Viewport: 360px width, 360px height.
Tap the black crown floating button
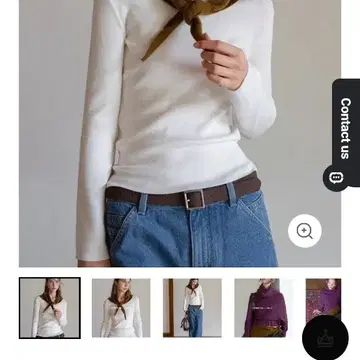[325, 338]
